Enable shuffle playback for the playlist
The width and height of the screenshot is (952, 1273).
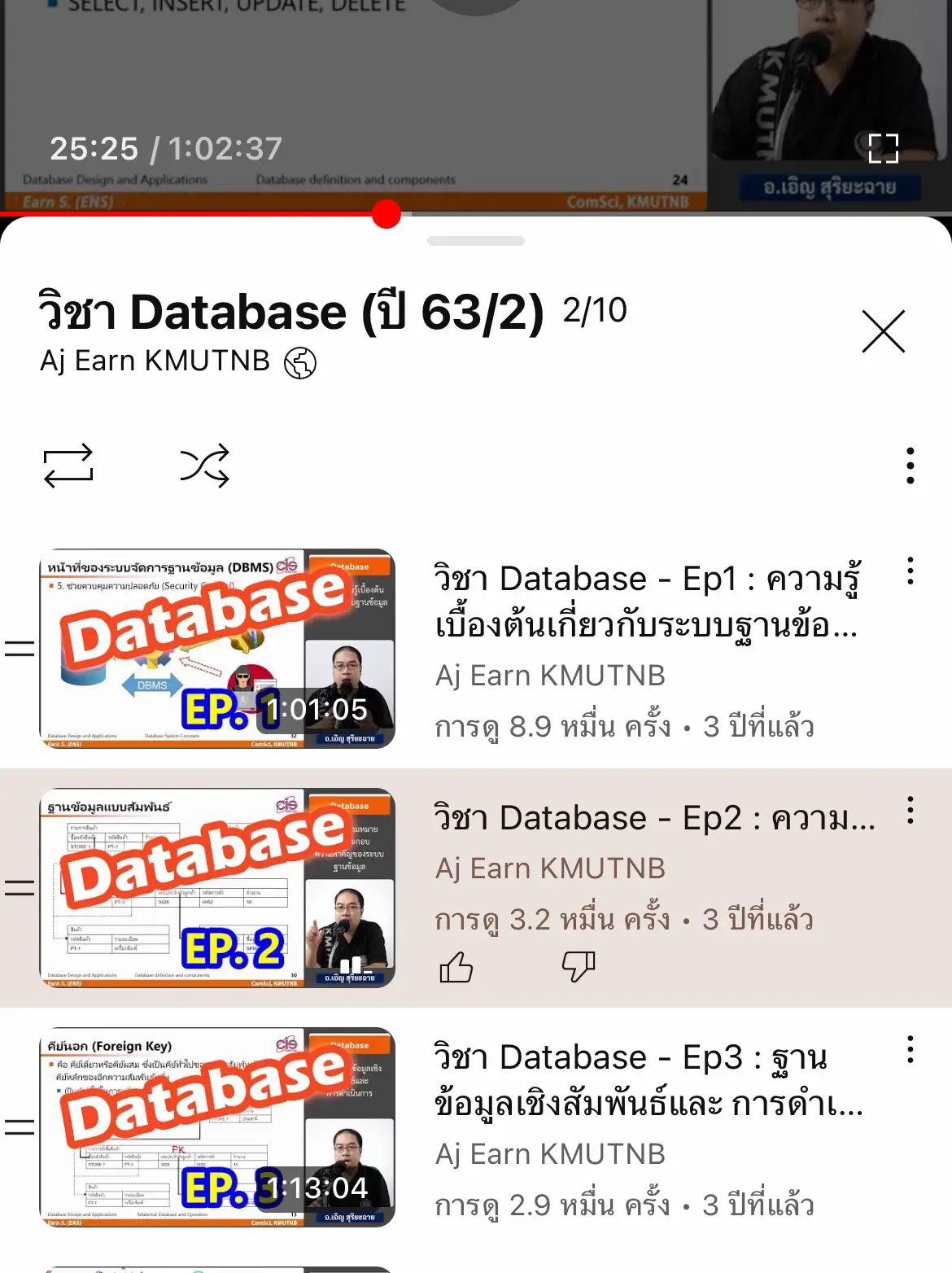tap(205, 466)
